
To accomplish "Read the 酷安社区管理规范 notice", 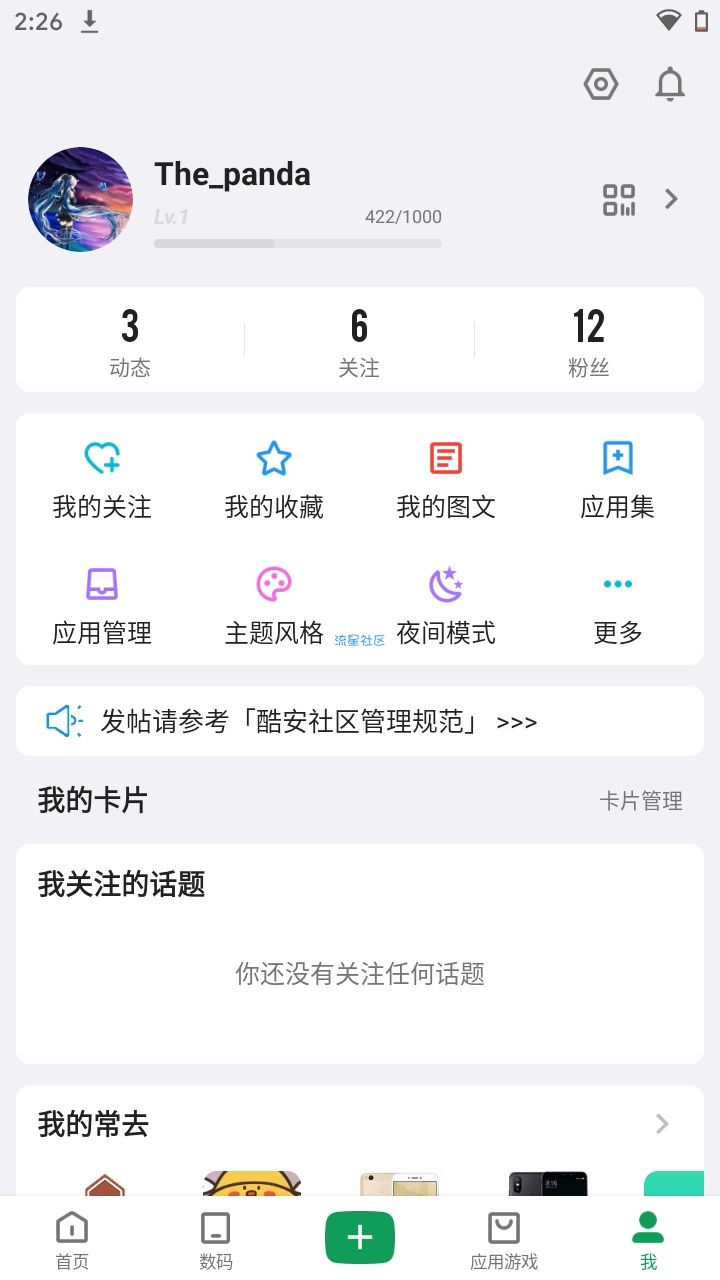I will (318, 721).
